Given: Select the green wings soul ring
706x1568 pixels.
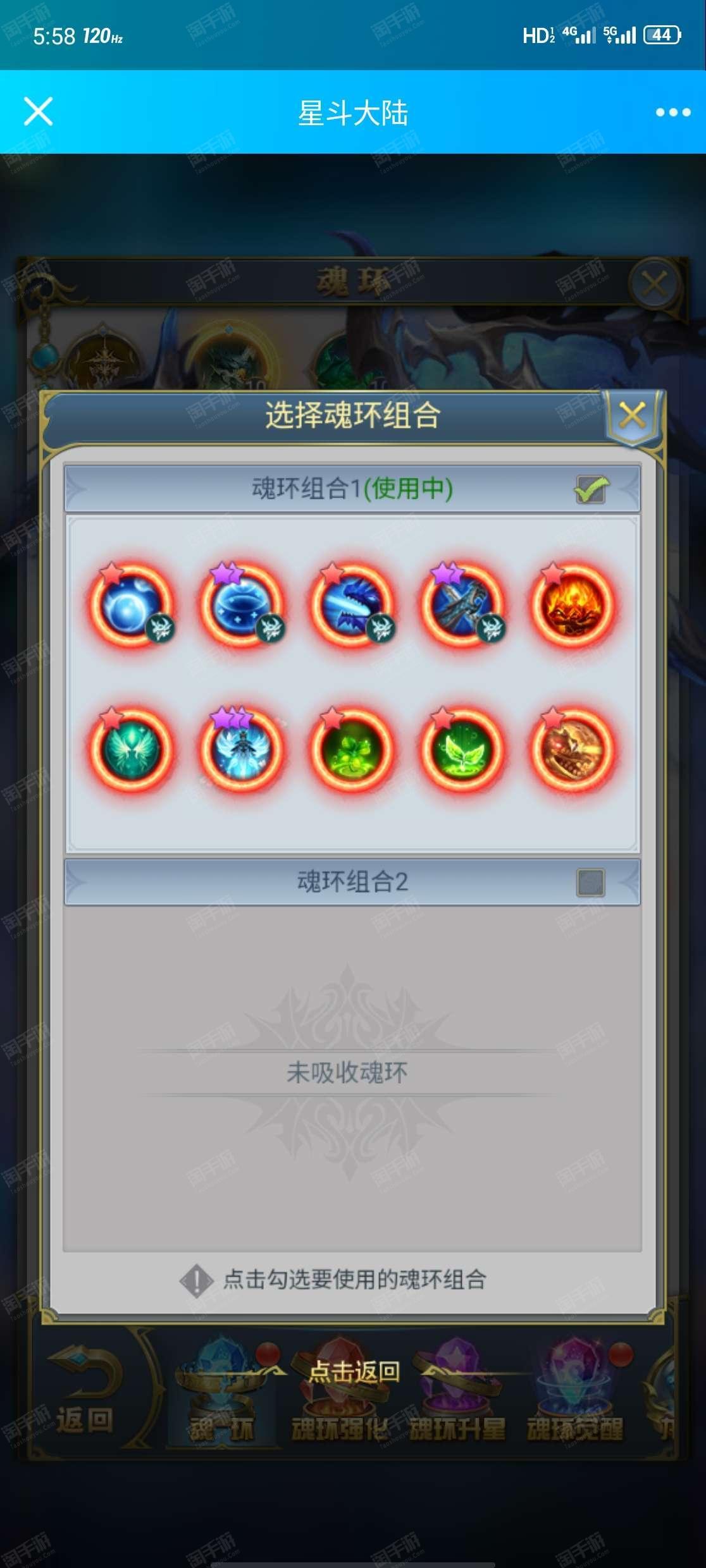Looking at the screenshot, I should coord(131,750).
